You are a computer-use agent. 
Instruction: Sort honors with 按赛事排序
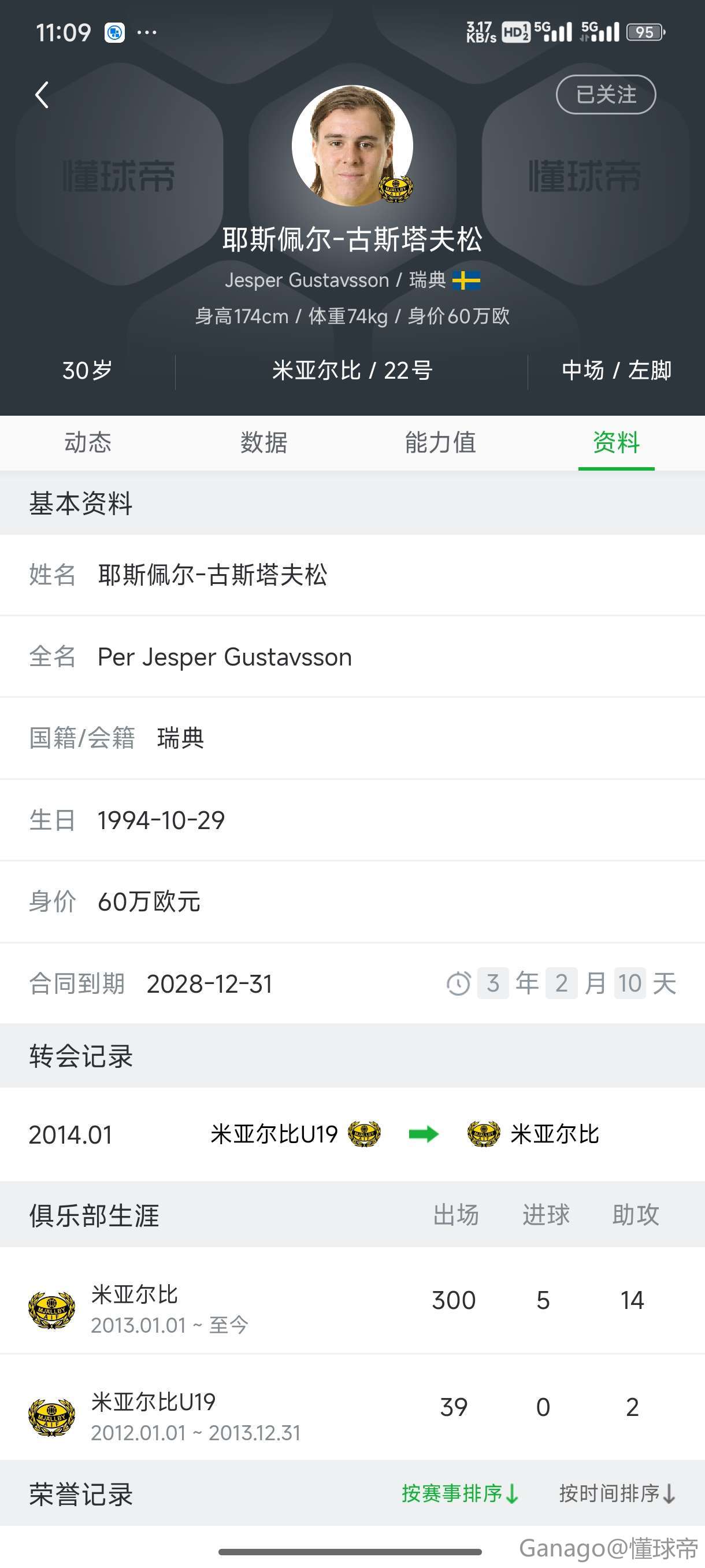[x=459, y=1494]
